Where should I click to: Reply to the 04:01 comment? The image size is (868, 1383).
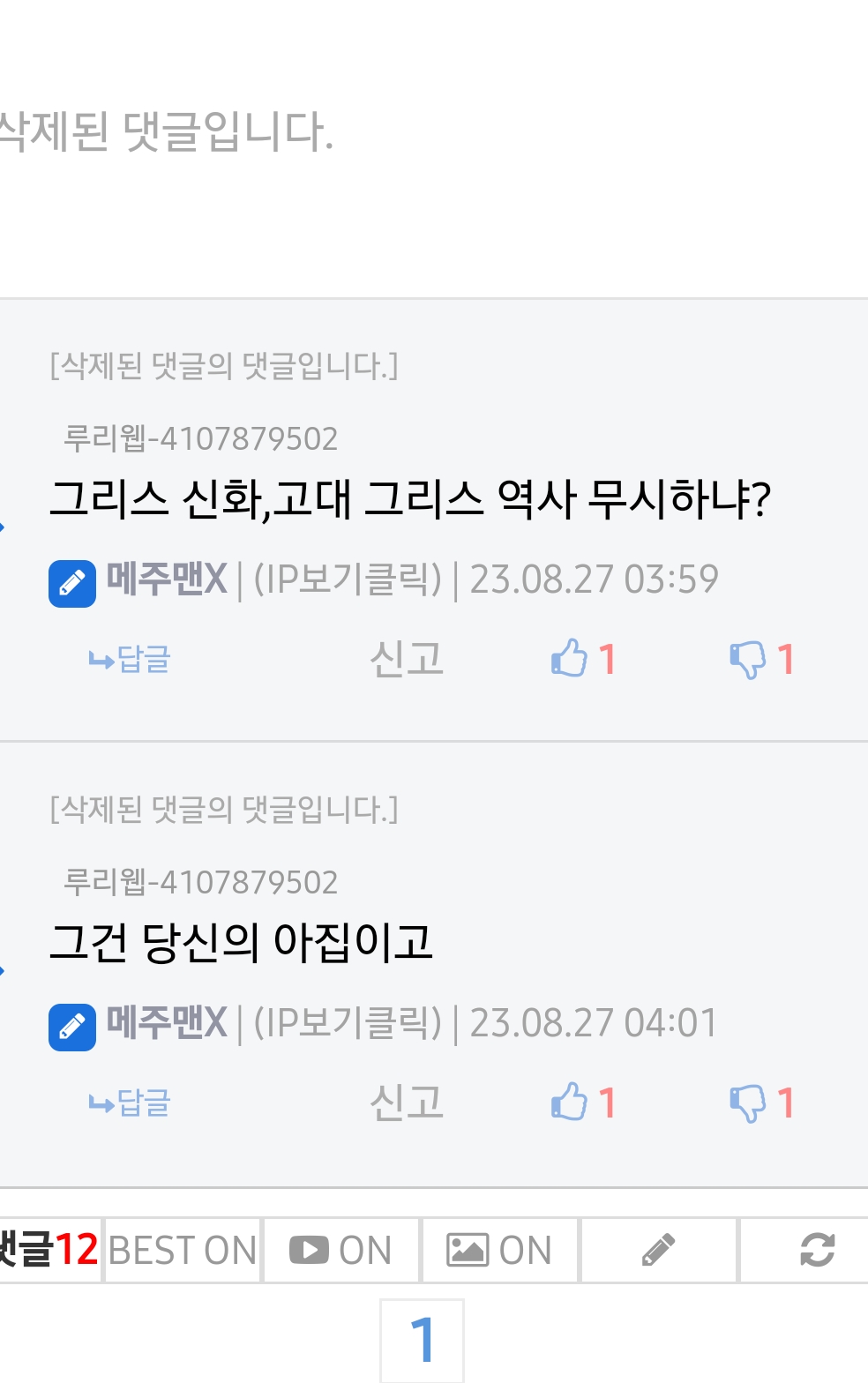[x=131, y=1103]
